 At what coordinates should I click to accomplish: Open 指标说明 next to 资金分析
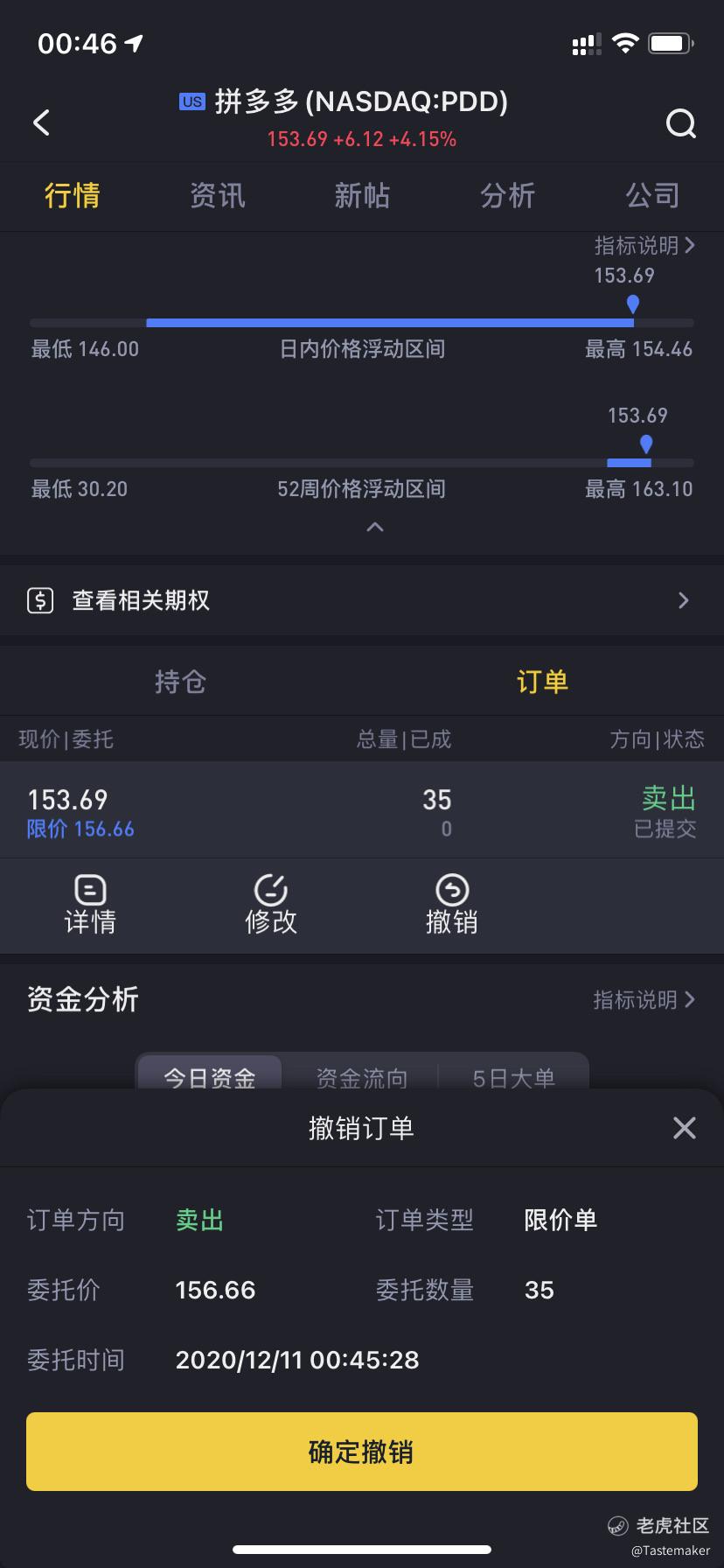click(644, 999)
